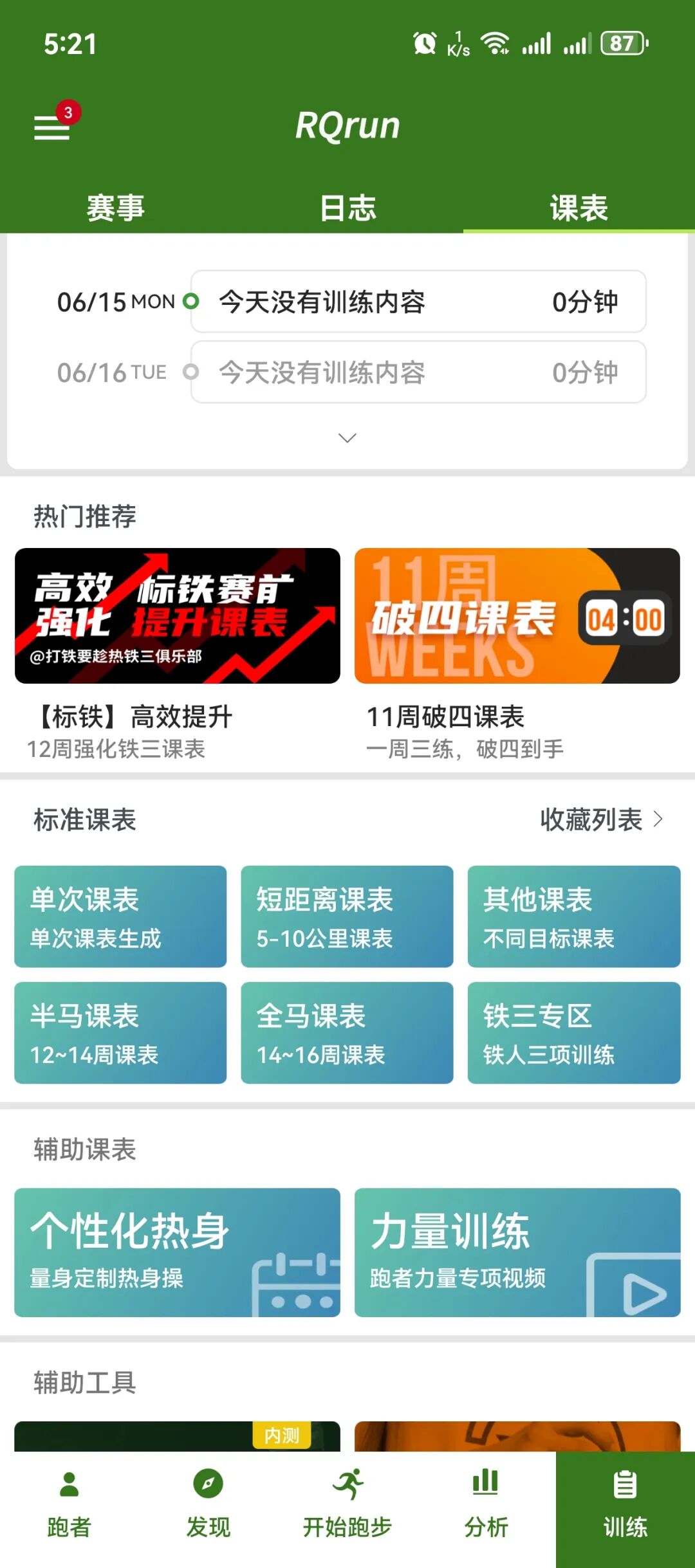Open 铁三专区

[574, 1033]
